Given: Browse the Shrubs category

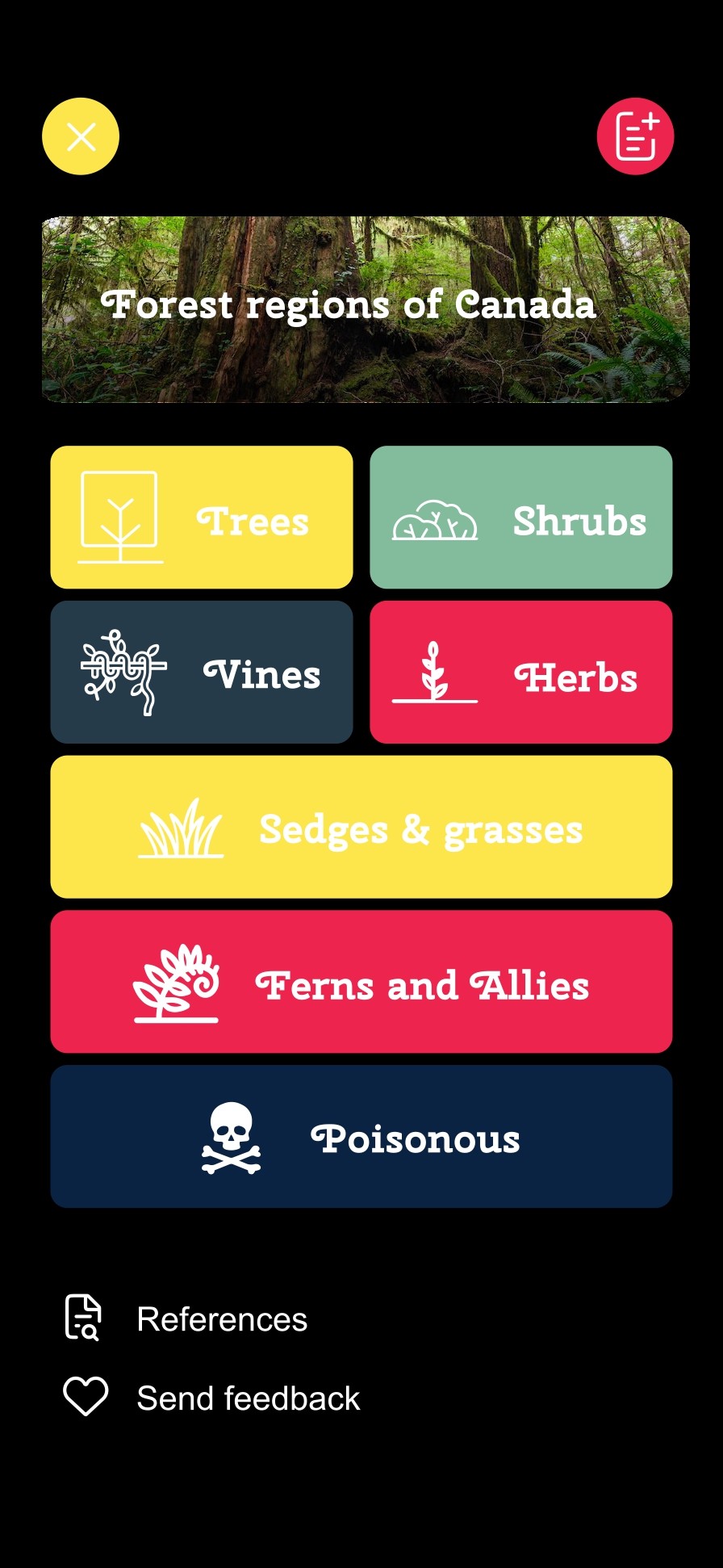Looking at the screenshot, I should 520,518.
